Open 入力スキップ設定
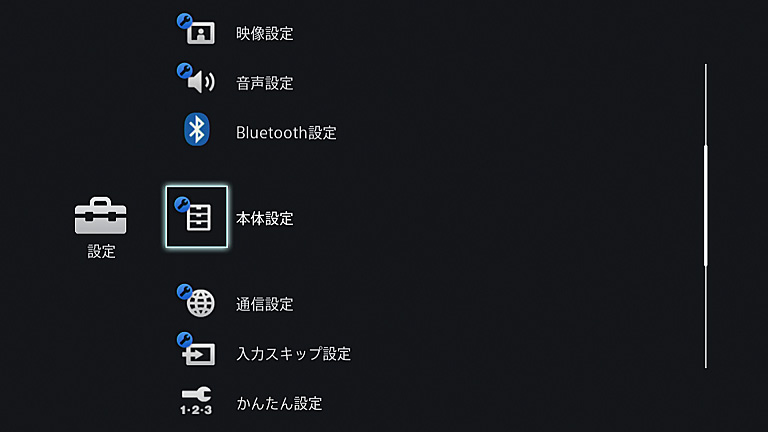Image resolution: width=768 pixels, height=432 pixels. point(292,353)
